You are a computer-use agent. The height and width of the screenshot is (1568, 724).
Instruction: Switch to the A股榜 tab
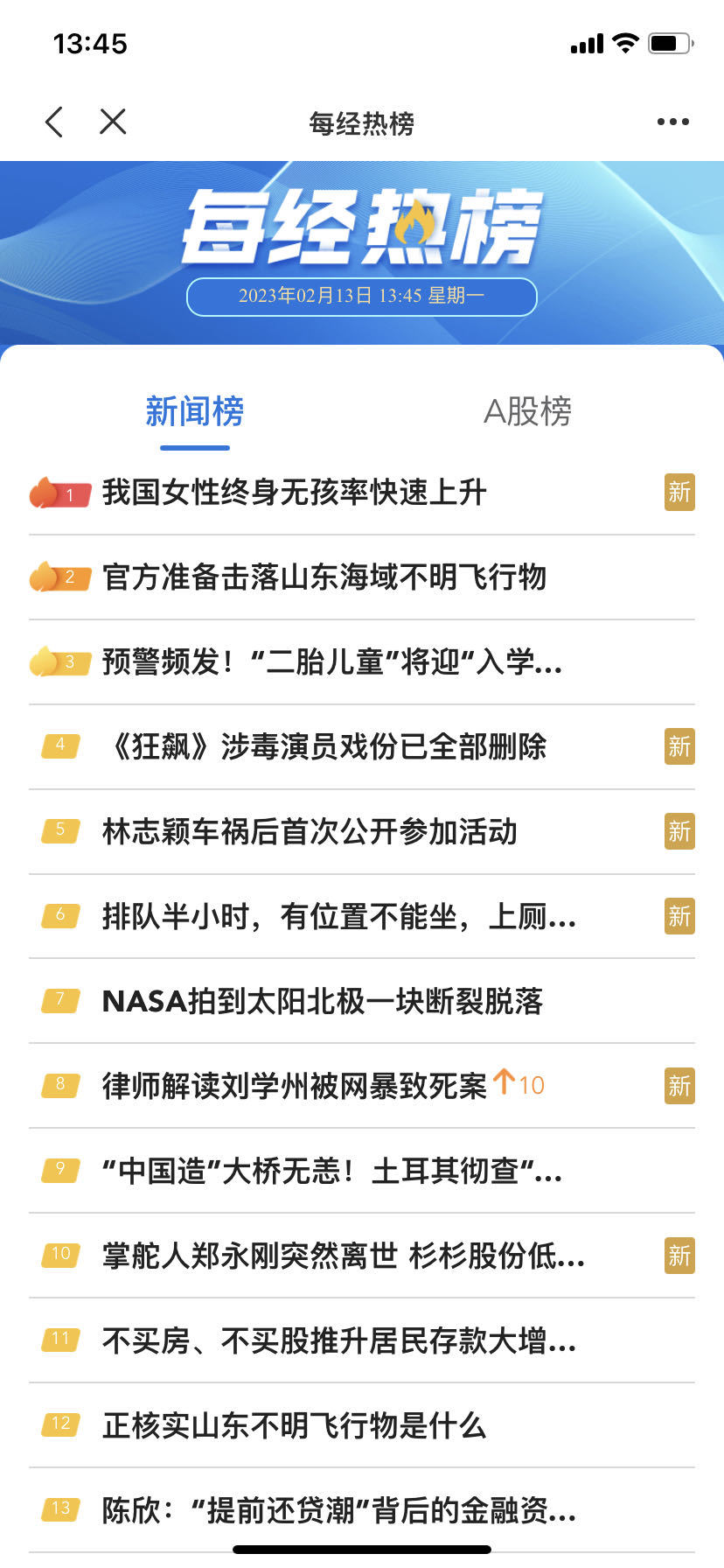pyautogui.click(x=527, y=411)
